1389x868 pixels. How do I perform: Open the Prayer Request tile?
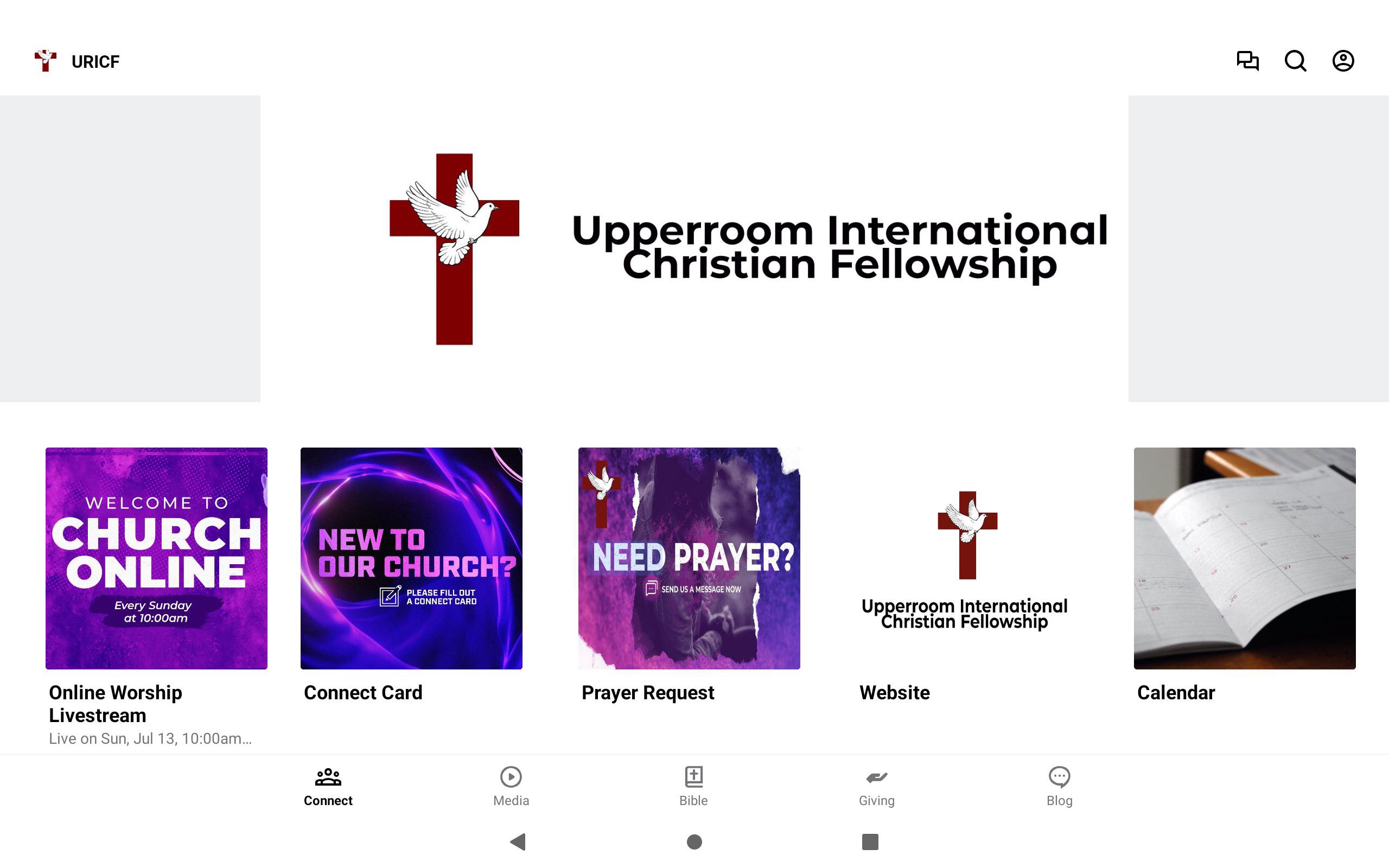(689, 558)
